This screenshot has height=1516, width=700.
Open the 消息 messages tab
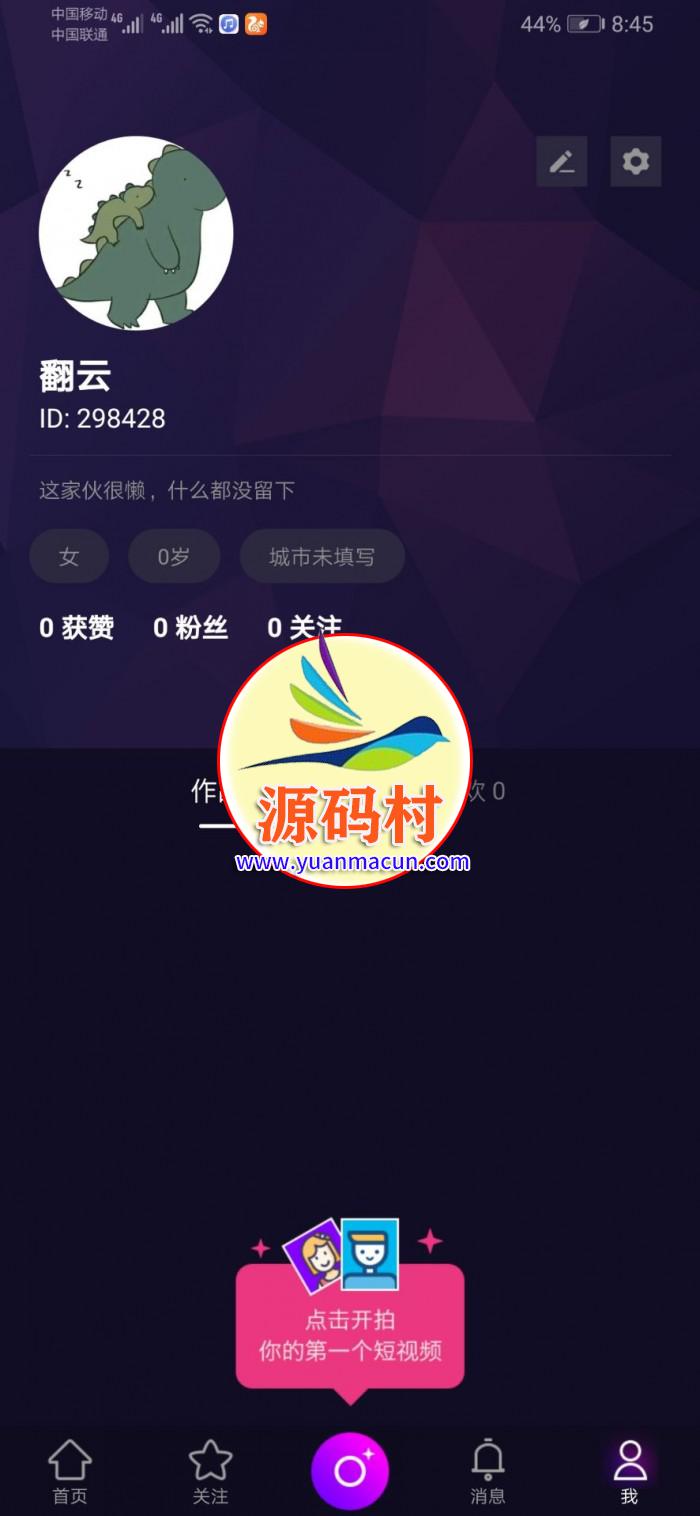488,1472
